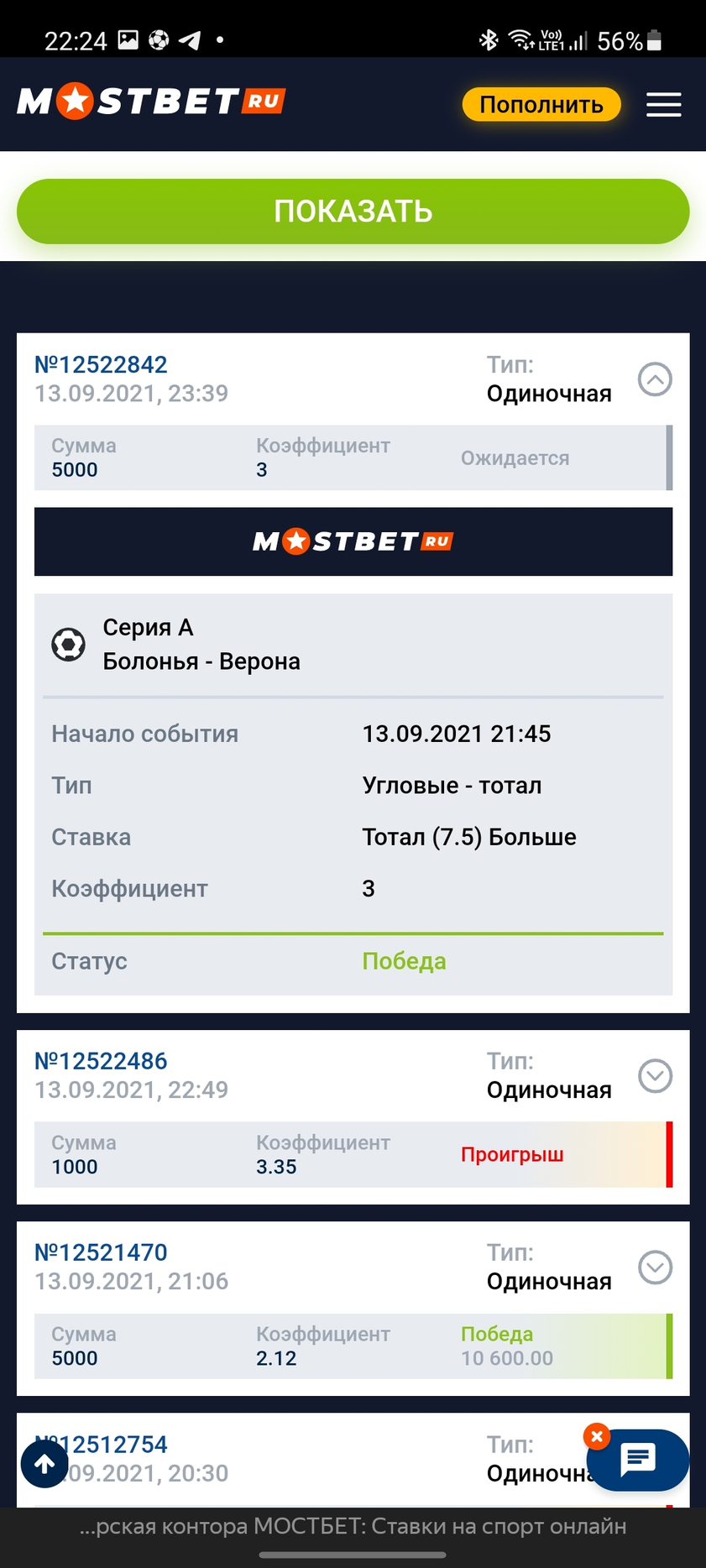This screenshot has width=706, height=1568.
Task: Dismiss the chat widget
Action: tap(596, 1436)
